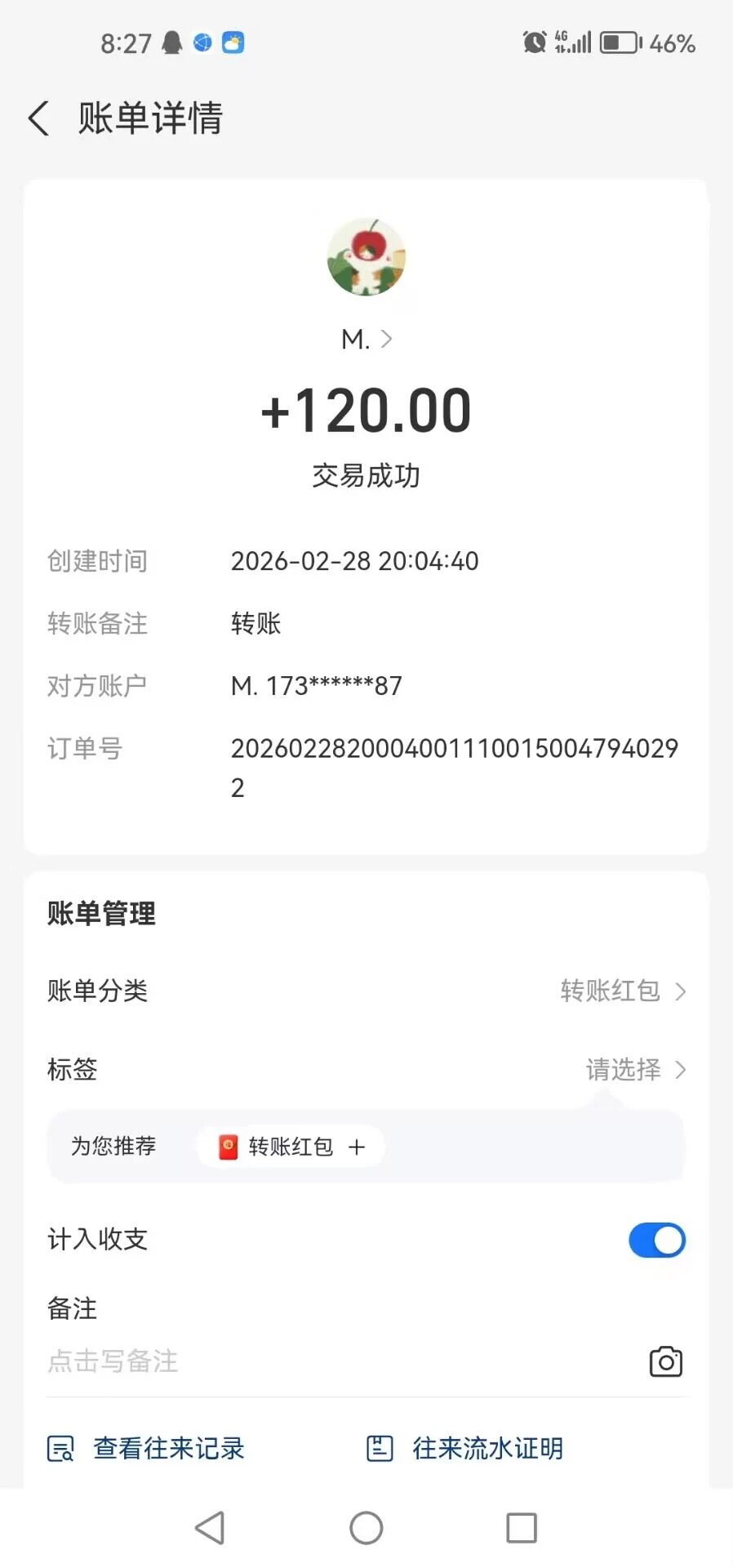Click the 点击写备注 input field
The height and width of the screenshot is (1568, 733).
point(114,1361)
